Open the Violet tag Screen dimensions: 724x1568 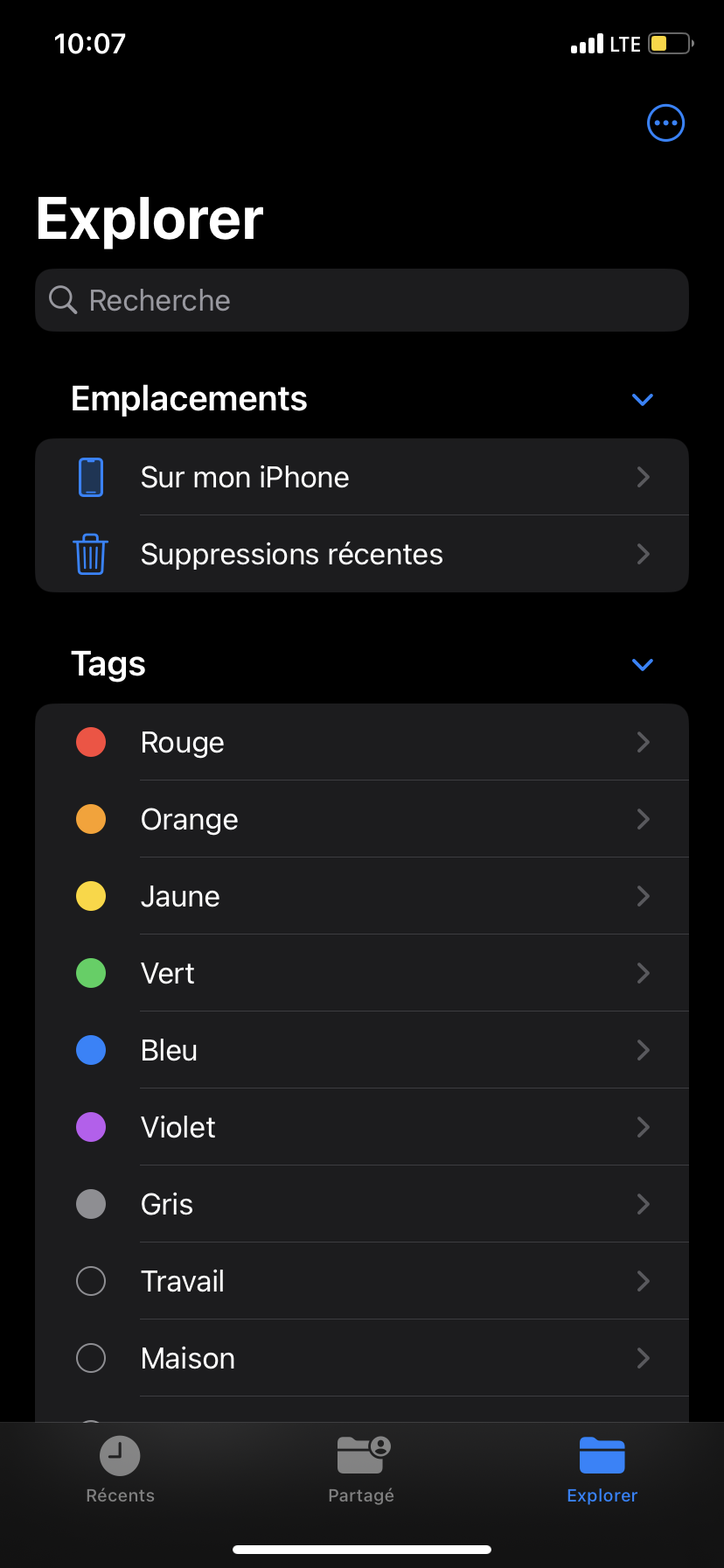coord(362,1127)
